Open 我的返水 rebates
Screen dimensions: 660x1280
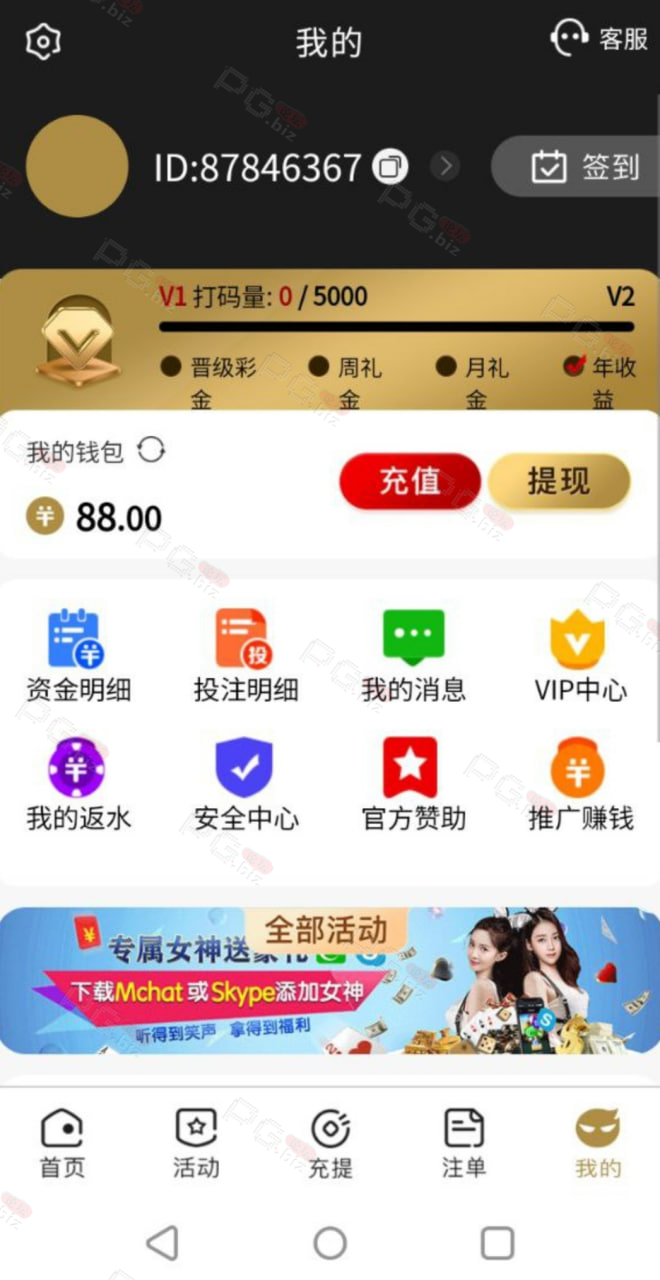(x=78, y=785)
